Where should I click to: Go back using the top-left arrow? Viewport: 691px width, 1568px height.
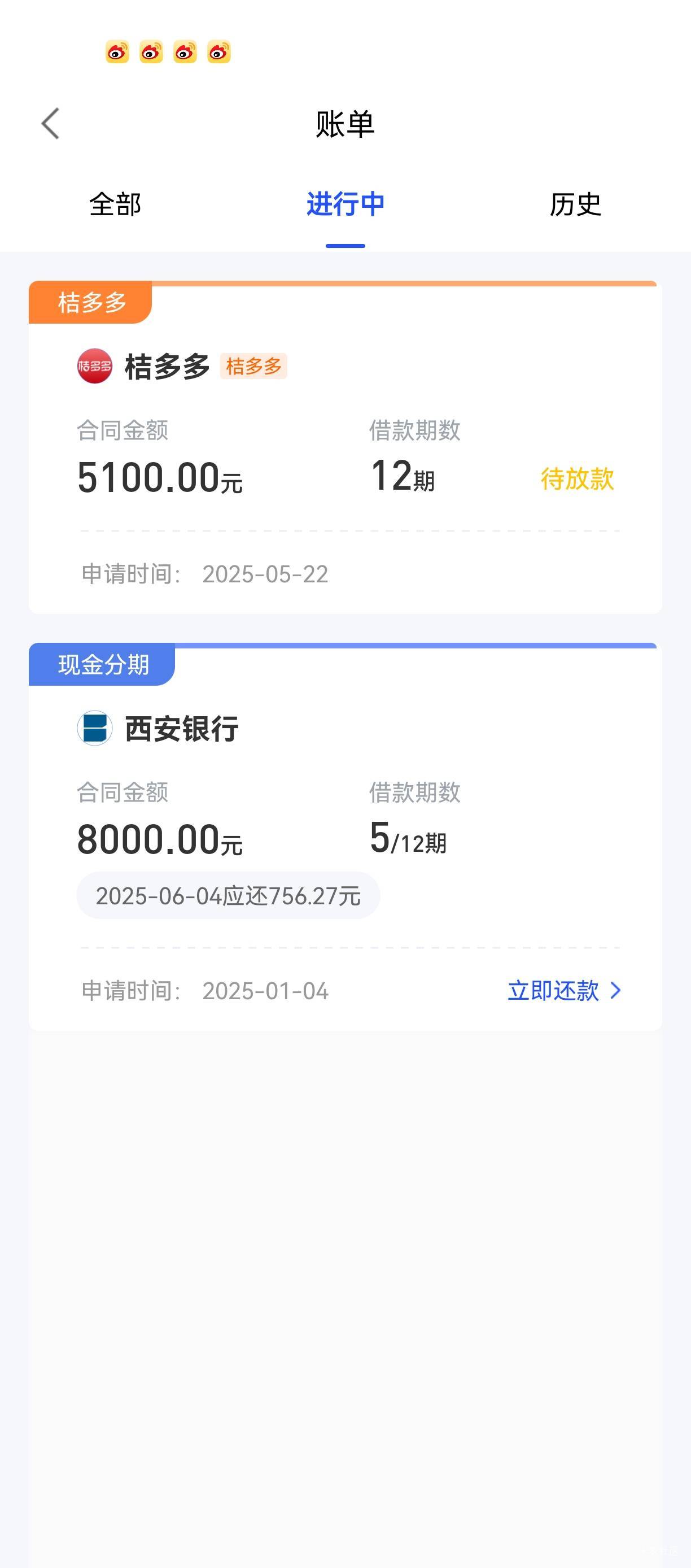[50, 124]
